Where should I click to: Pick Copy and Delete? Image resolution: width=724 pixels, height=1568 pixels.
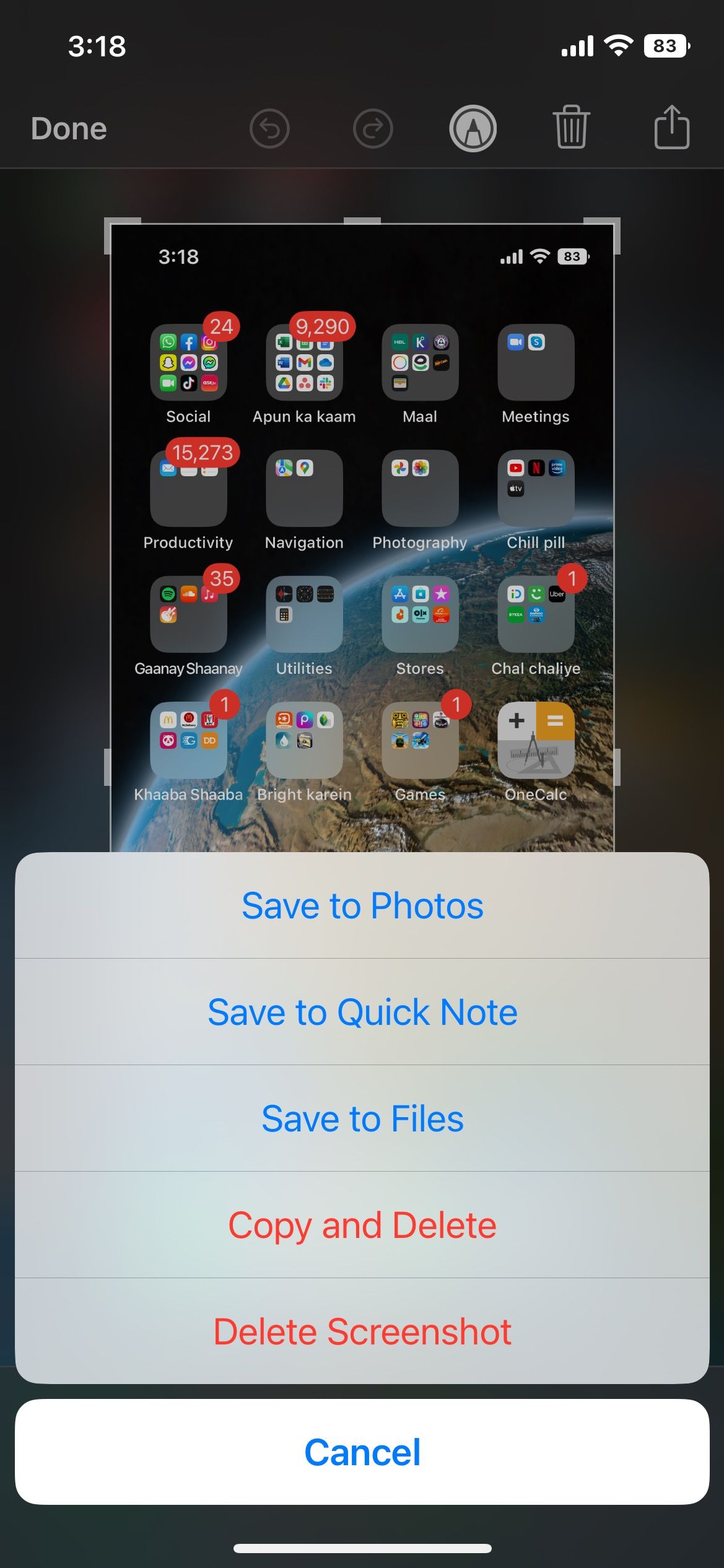click(x=362, y=1225)
